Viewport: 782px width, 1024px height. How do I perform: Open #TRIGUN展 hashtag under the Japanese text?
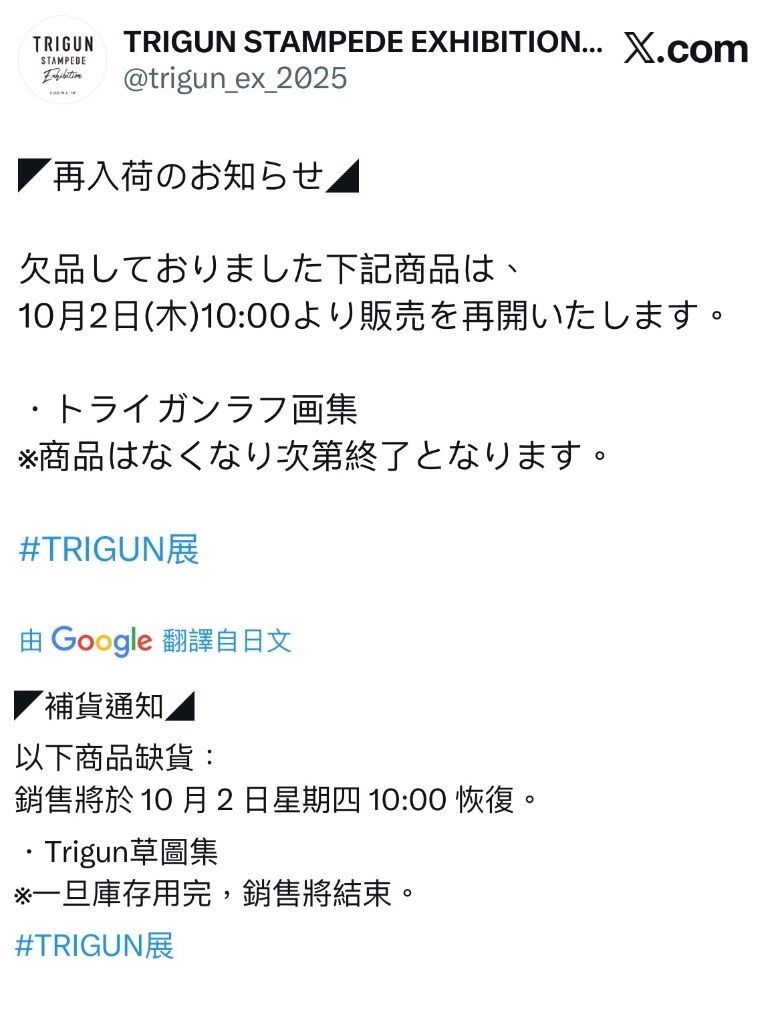coord(109,549)
